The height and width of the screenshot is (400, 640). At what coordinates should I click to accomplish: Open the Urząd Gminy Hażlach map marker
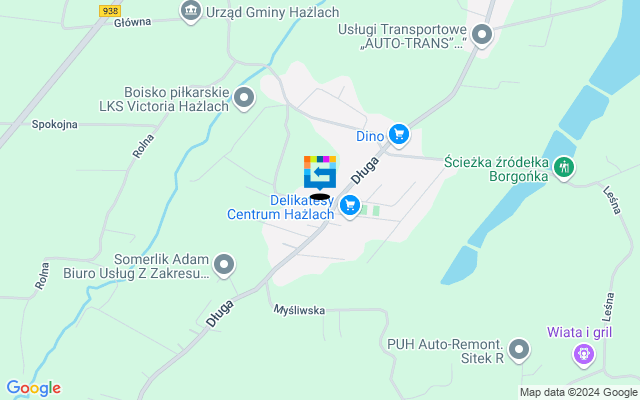190,11
